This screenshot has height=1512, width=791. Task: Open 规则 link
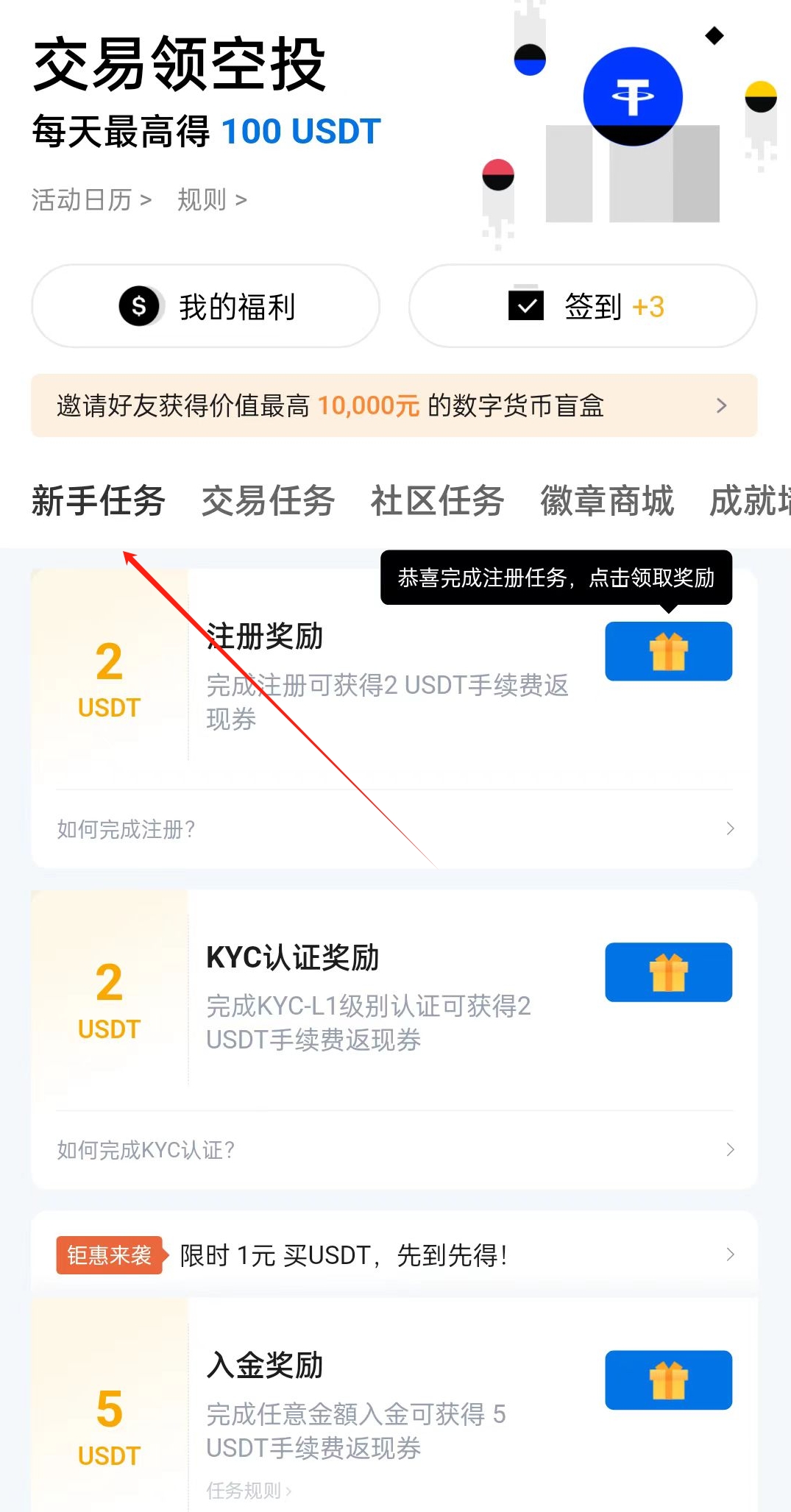(x=211, y=199)
